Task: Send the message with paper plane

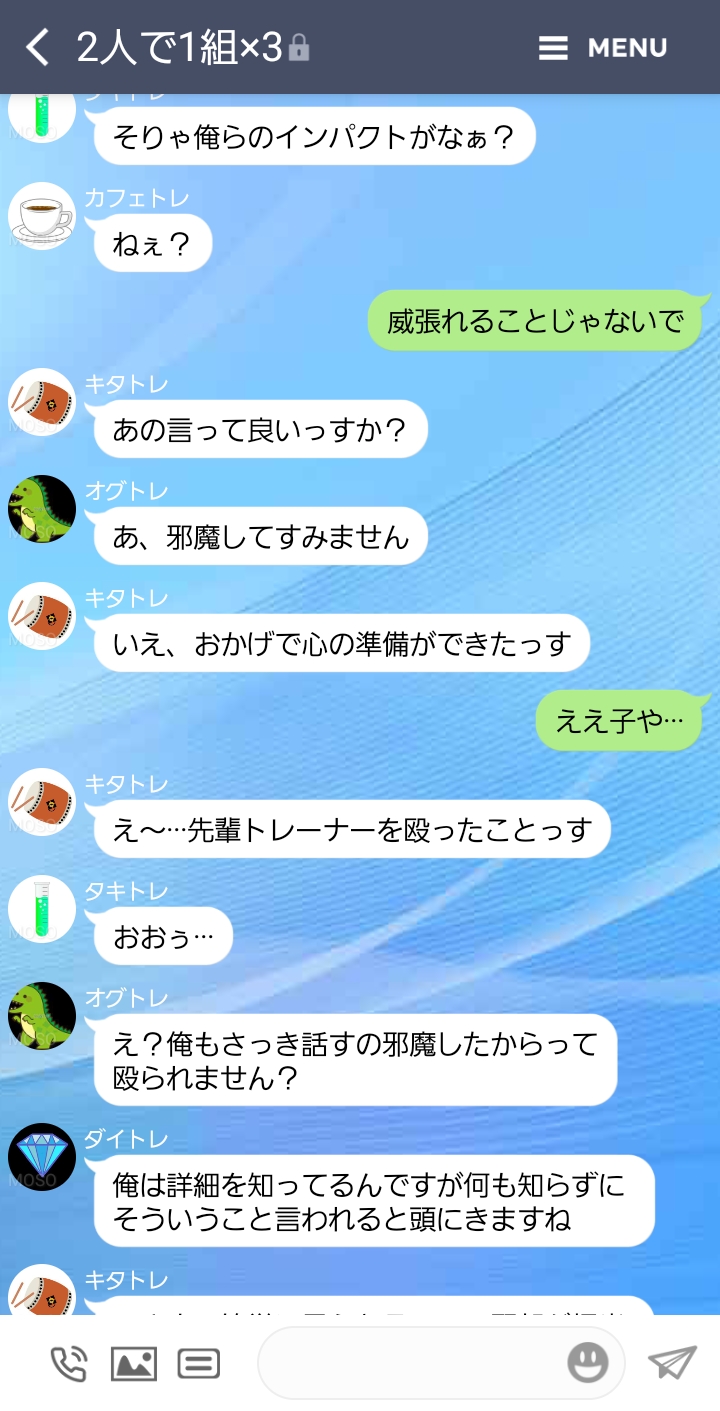Action: [672, 1362]
